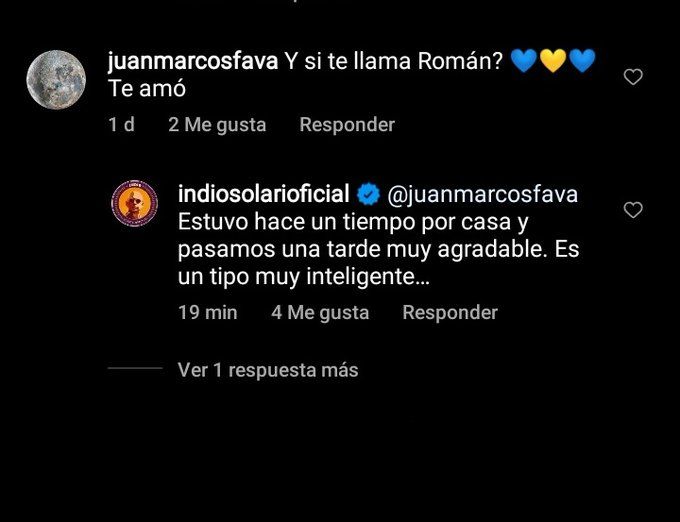Viewport: 680px width, 522px height.
Task: Like indiosolarioficial's reply
Action: pyautogui.click(x=633, y=210)
